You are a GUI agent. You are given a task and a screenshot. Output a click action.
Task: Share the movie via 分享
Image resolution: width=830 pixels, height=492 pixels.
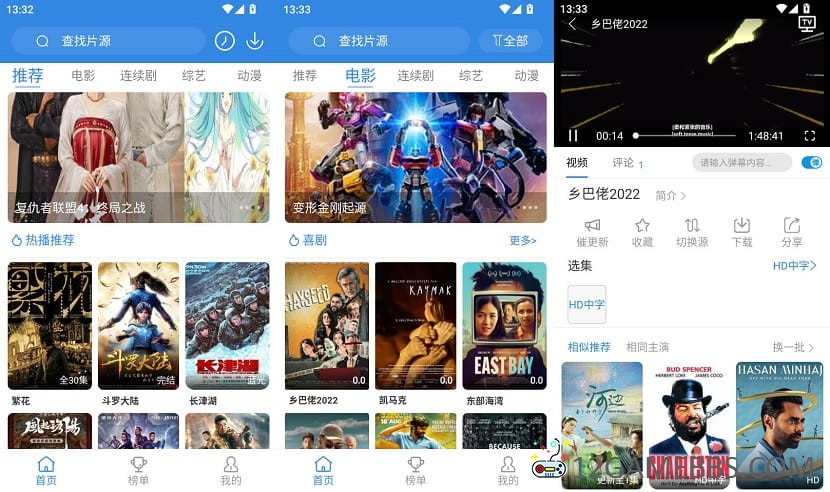coord(792,232)
